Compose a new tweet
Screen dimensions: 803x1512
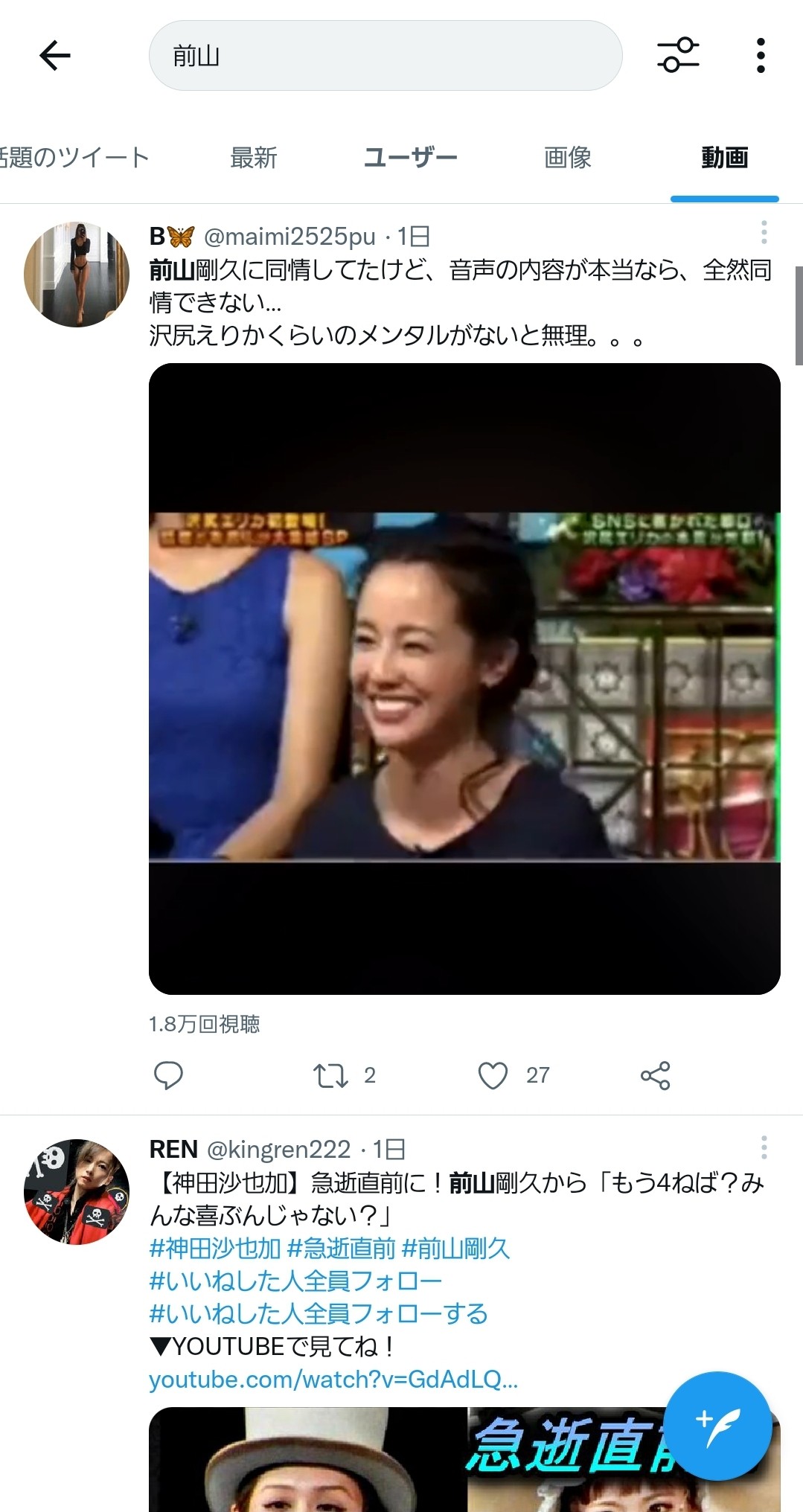717,1425
